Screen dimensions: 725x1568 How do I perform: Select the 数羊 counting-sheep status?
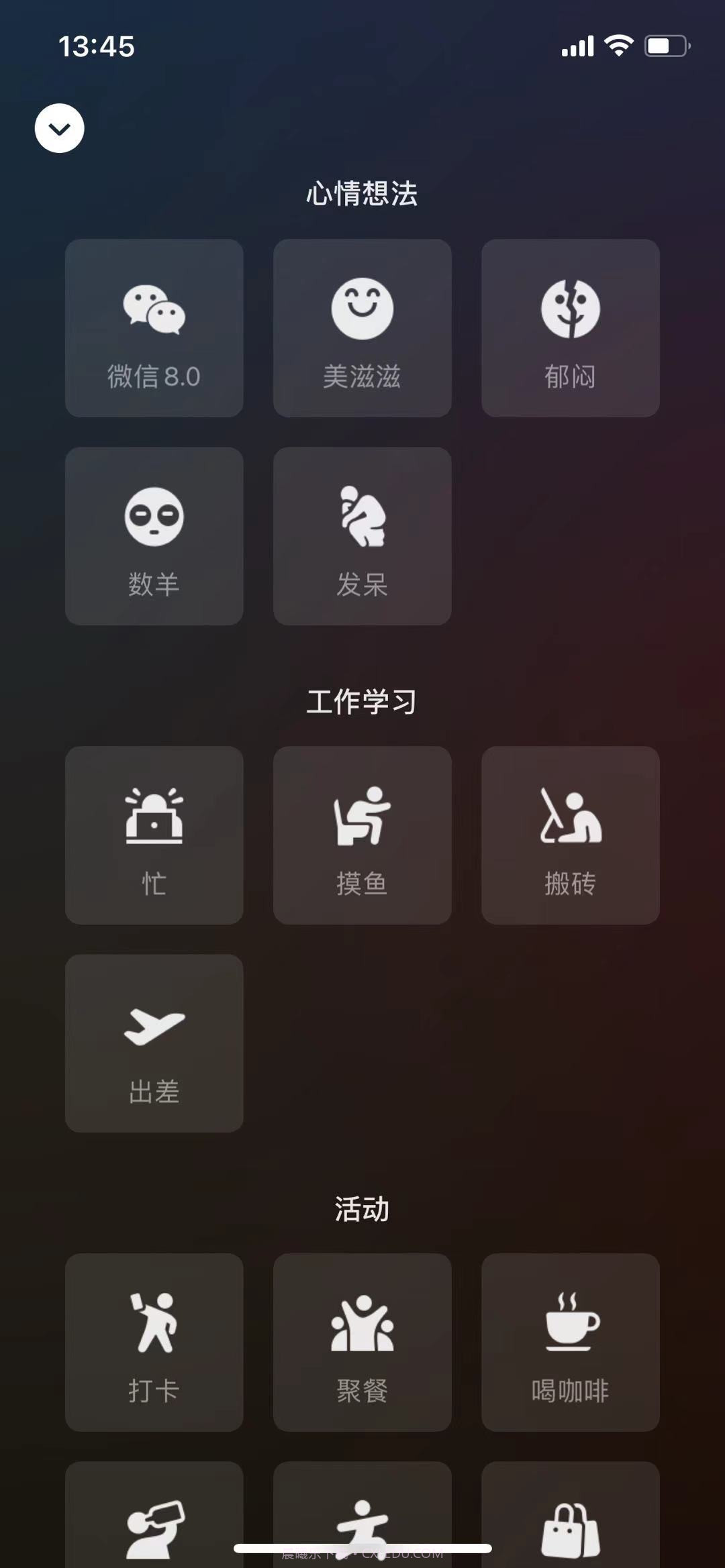(x=154, y=537)
